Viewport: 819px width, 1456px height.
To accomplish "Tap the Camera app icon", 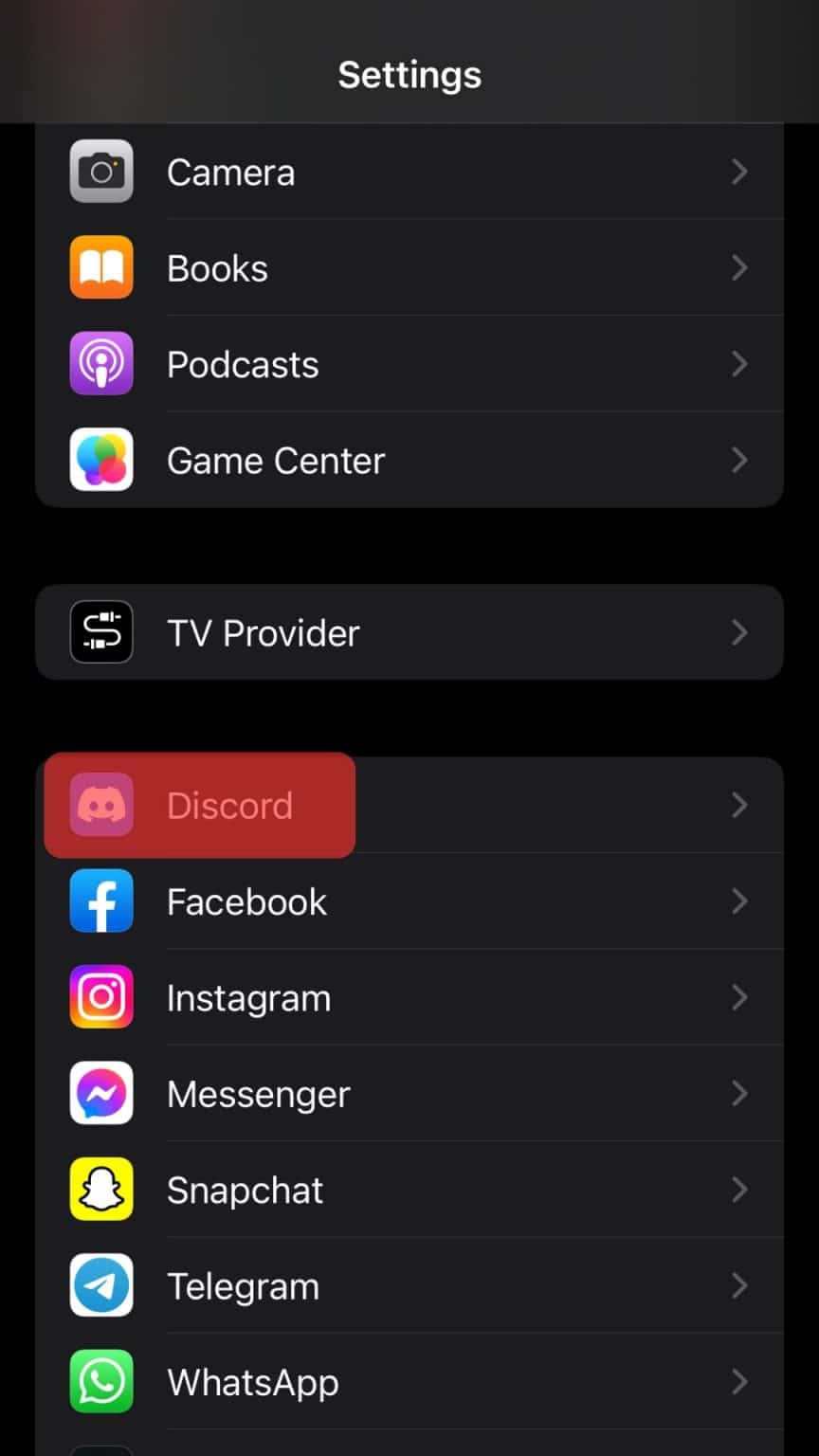I will 100,172.
